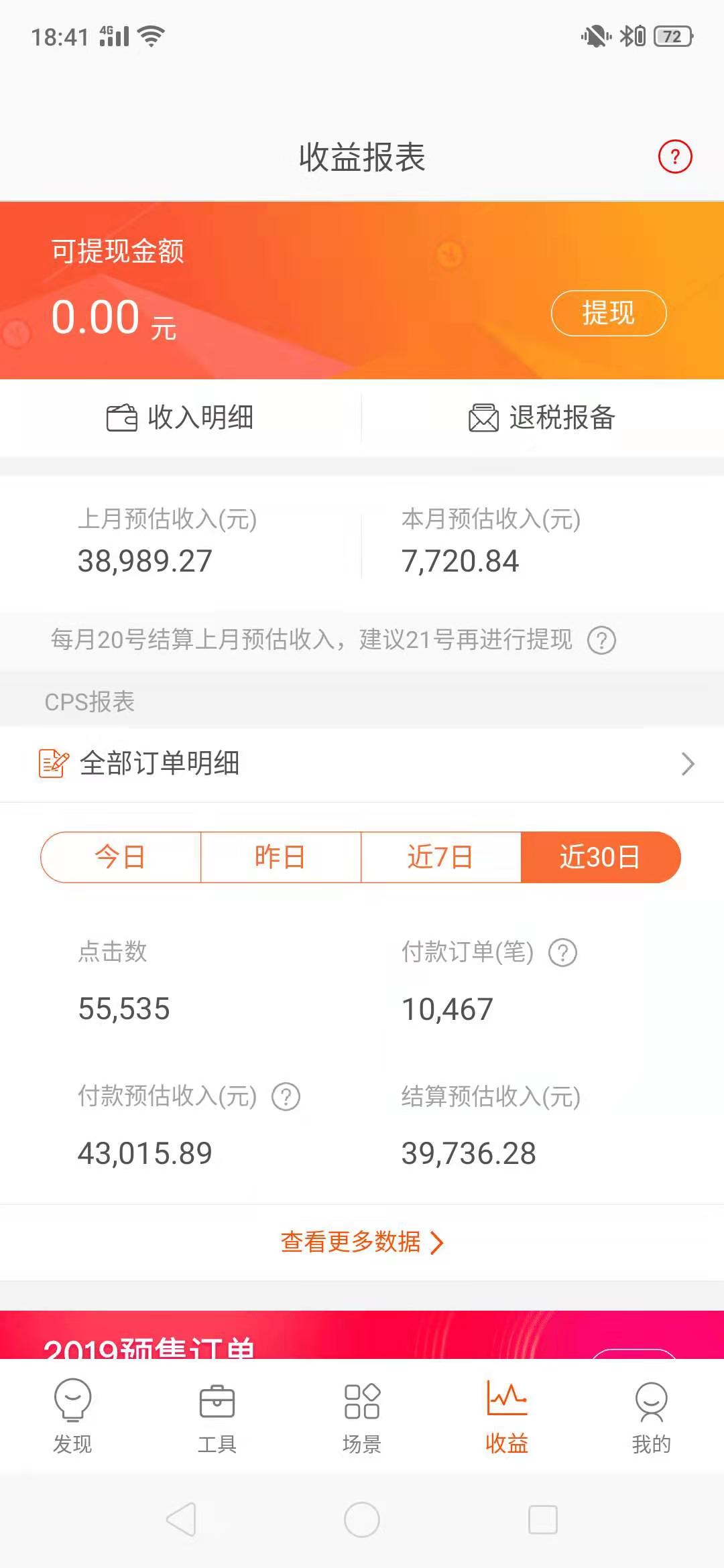
Task: Tap the question mark next to 付款订单(笔)
Action: (x=563, y=951)
